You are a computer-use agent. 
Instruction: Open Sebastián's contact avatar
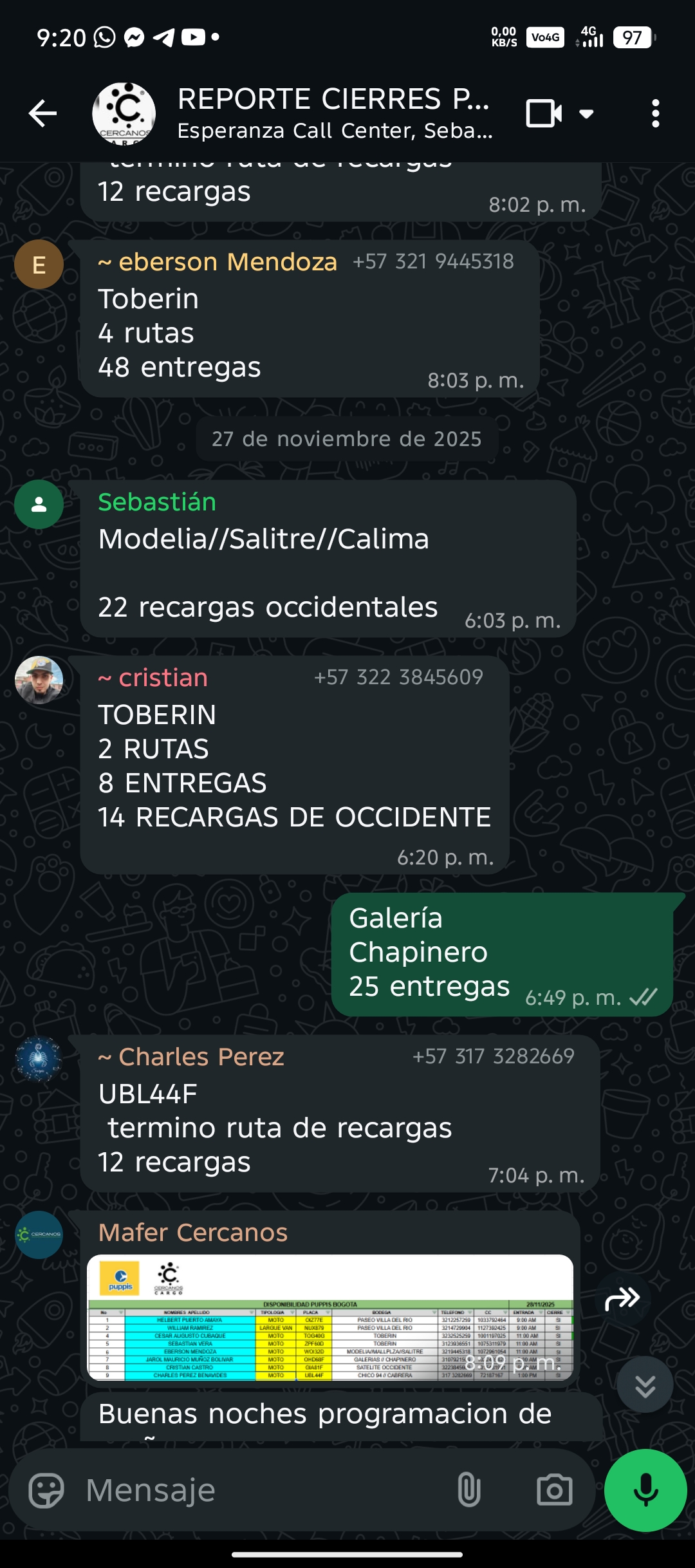pyautogui.click(x=39, y=505)
